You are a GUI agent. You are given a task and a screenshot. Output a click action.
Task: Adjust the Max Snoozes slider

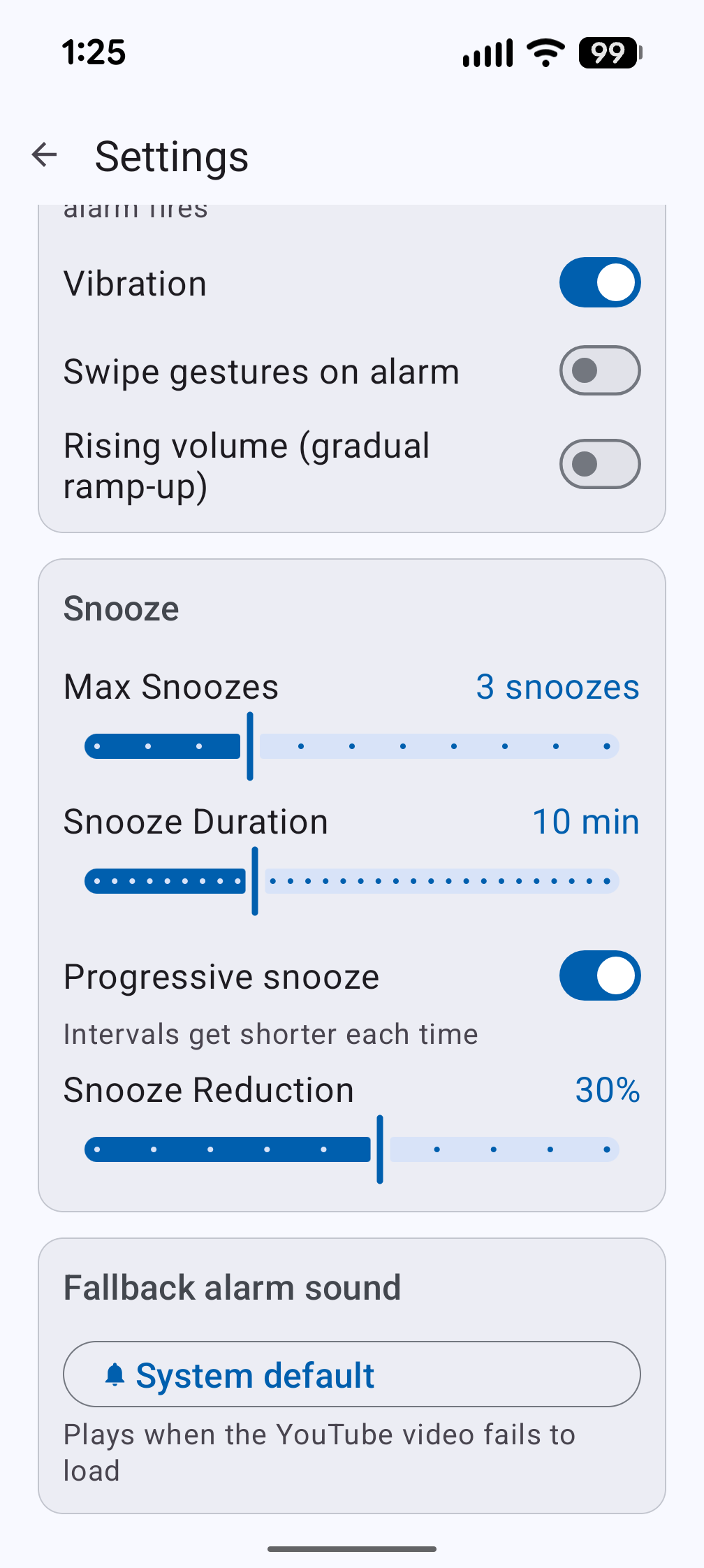pyautogui.click(x=249, y=746)
